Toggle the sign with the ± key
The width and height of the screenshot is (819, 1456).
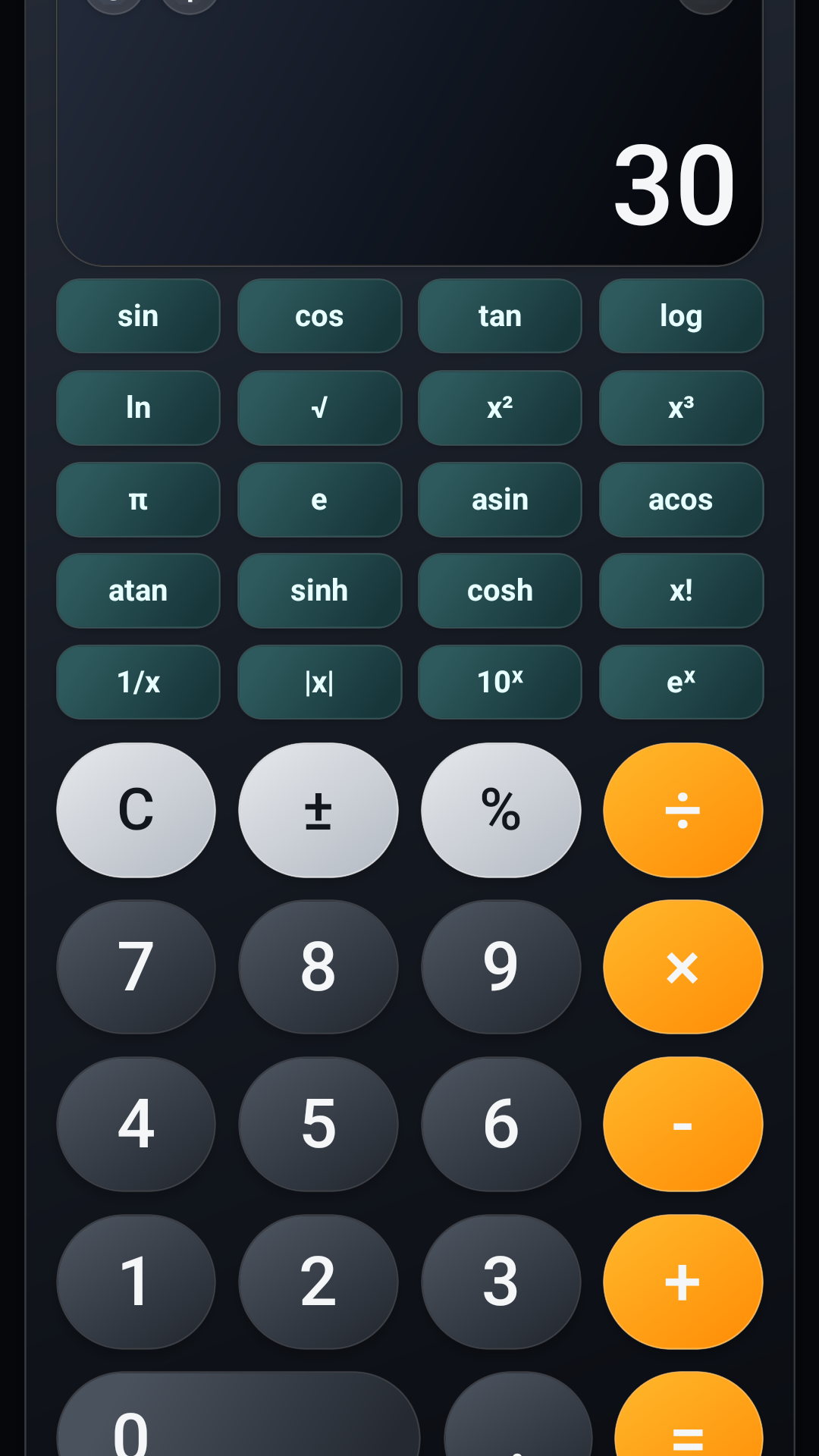pos(318,810)
